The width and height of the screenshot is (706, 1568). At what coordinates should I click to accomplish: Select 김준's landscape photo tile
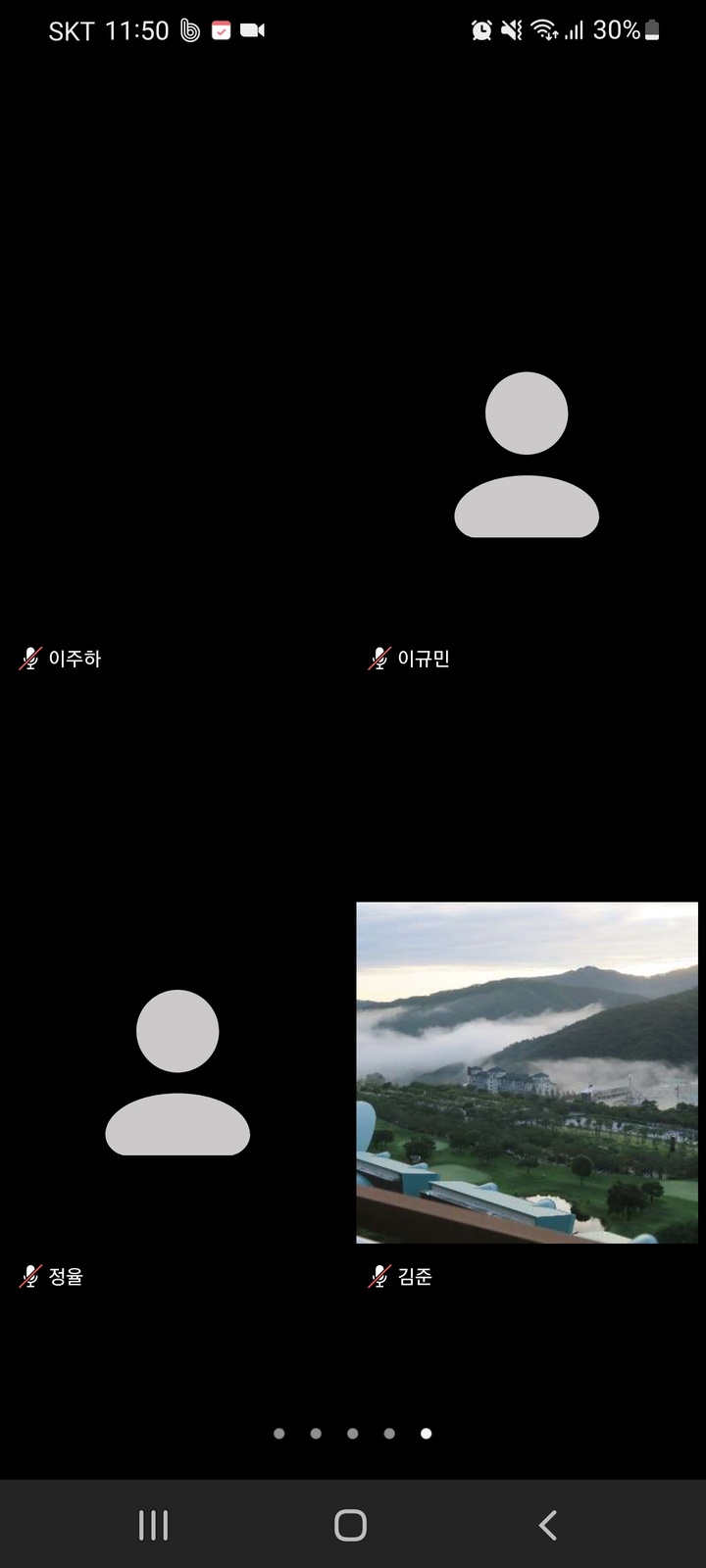pos(527,1073)
